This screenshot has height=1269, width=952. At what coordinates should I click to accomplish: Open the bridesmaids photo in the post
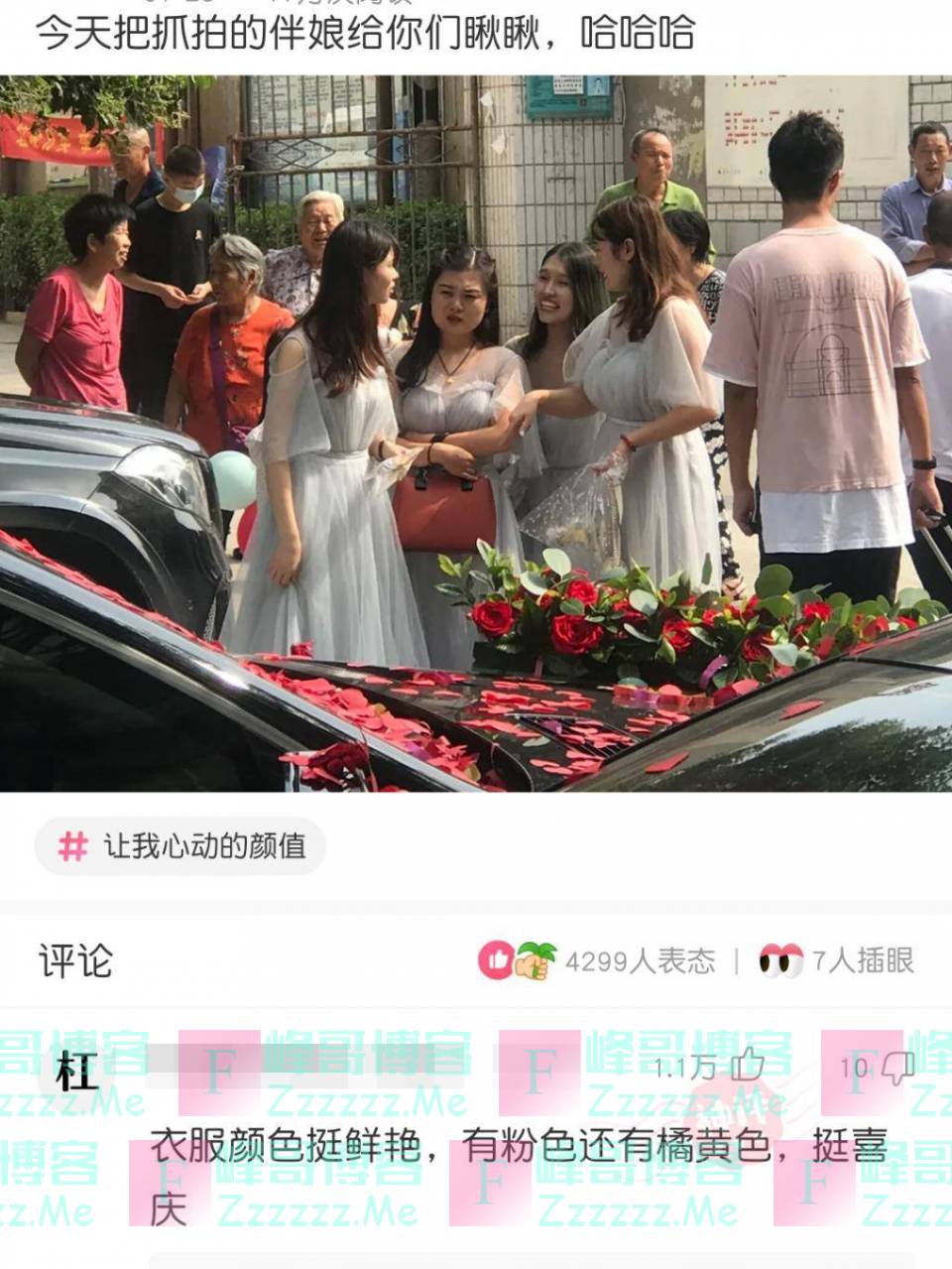click(476, 434)
